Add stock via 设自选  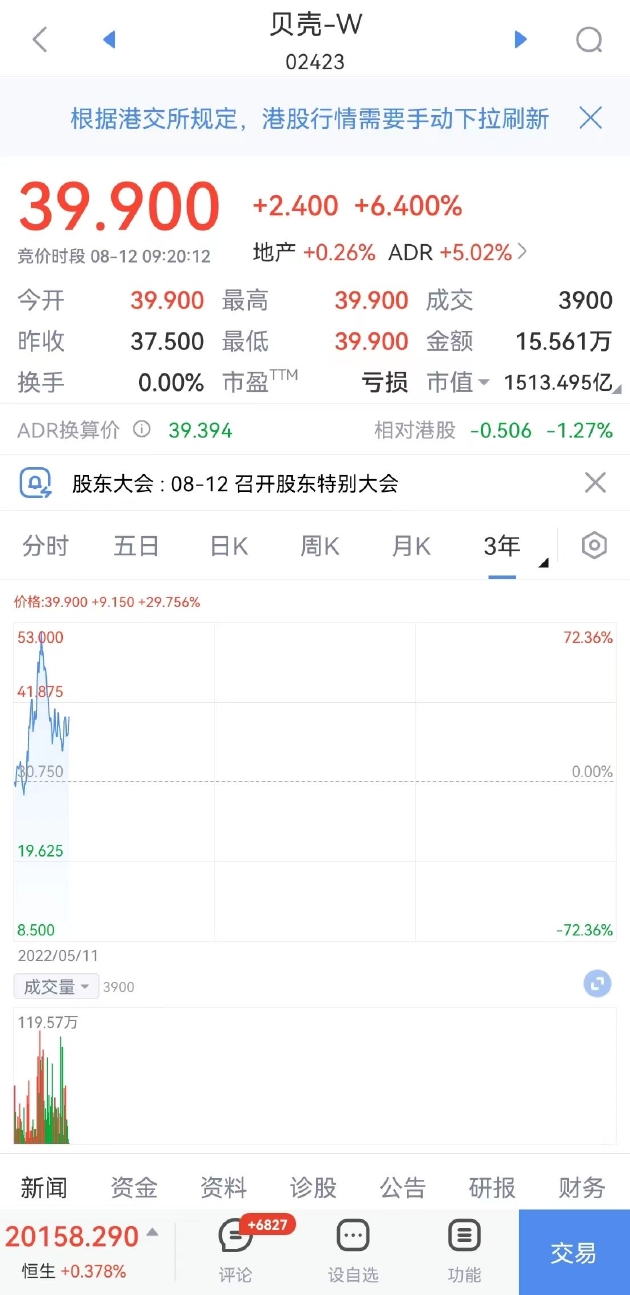[x=353, y=1250]
